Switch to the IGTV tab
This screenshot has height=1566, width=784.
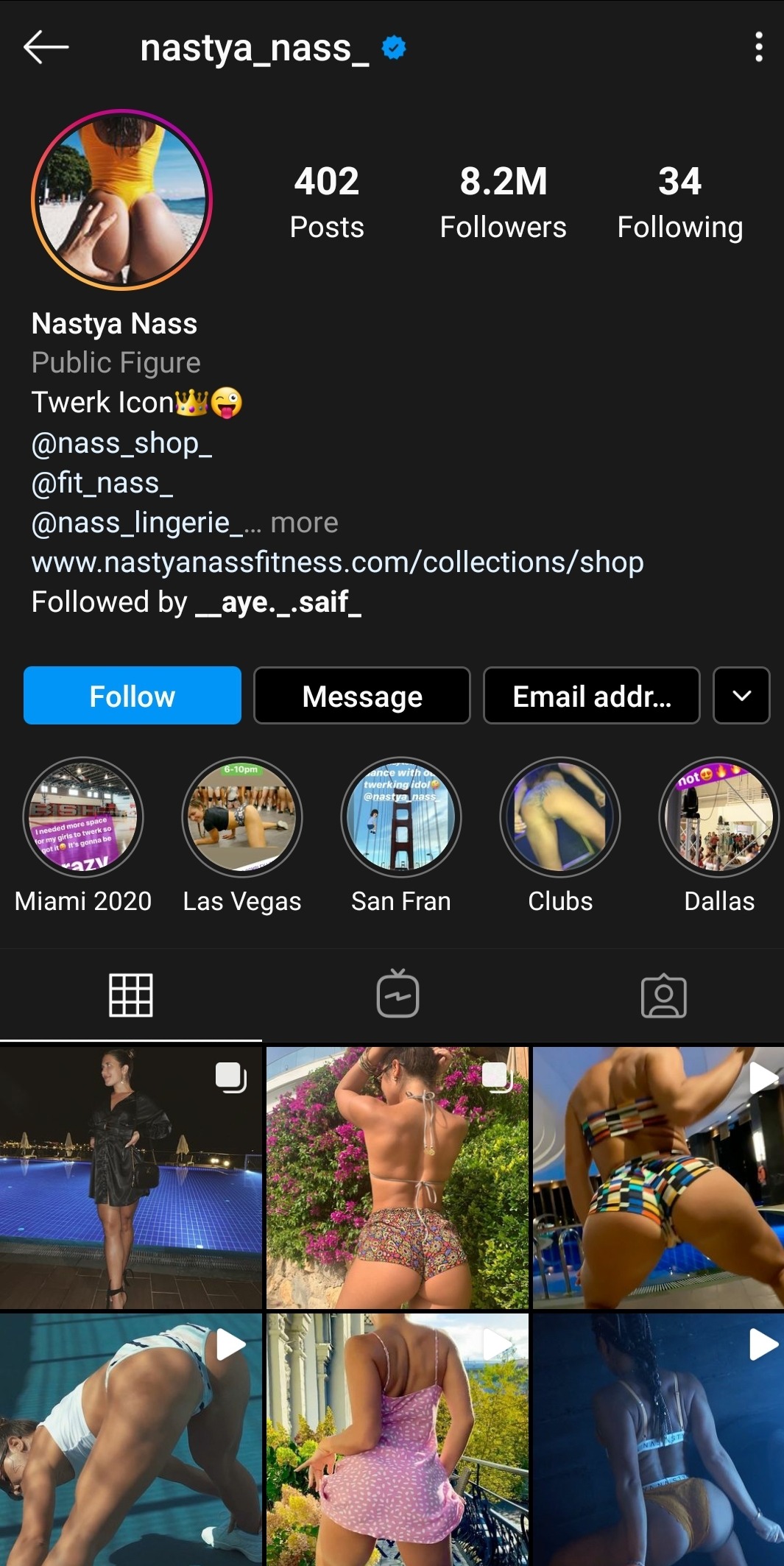click(x=398, y=995)
